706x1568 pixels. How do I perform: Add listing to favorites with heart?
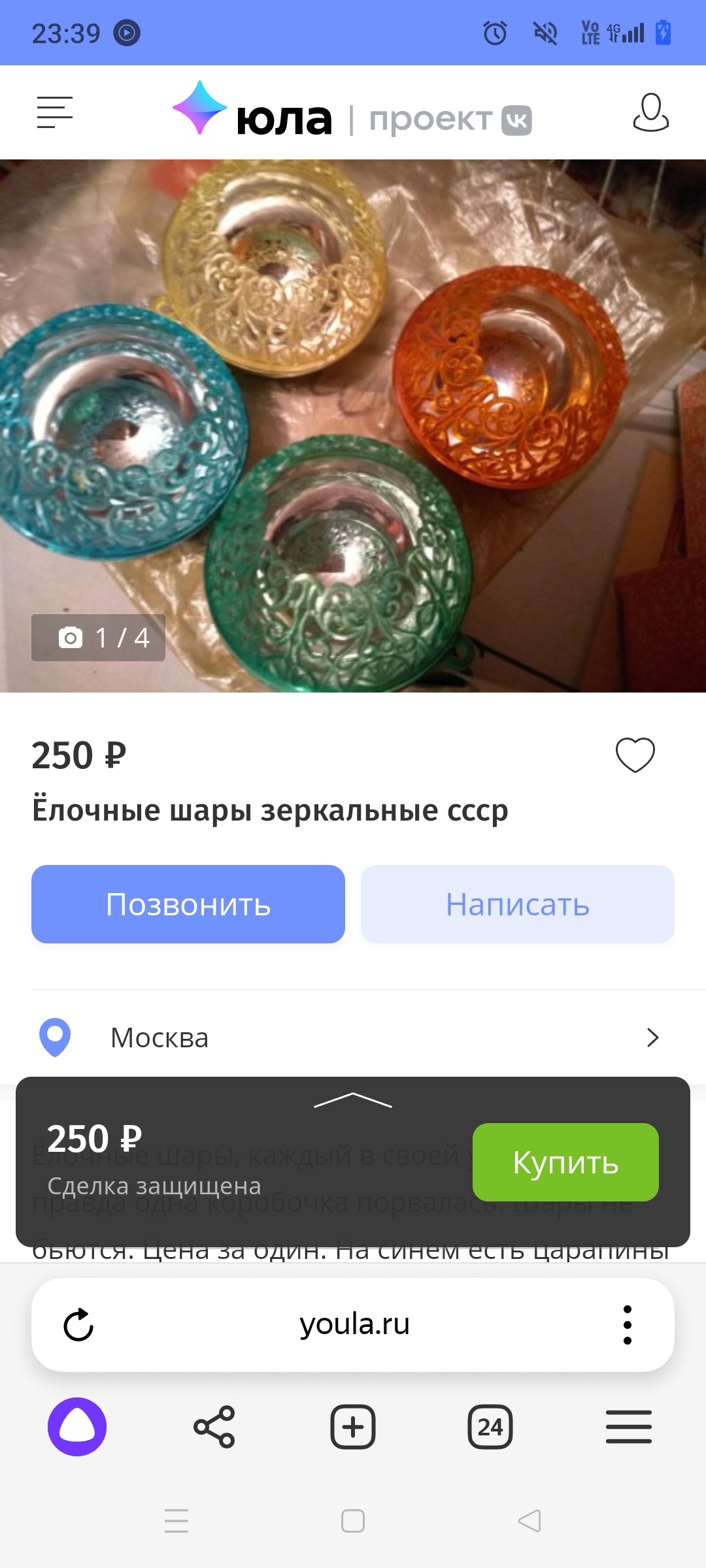tap(635, 755)
